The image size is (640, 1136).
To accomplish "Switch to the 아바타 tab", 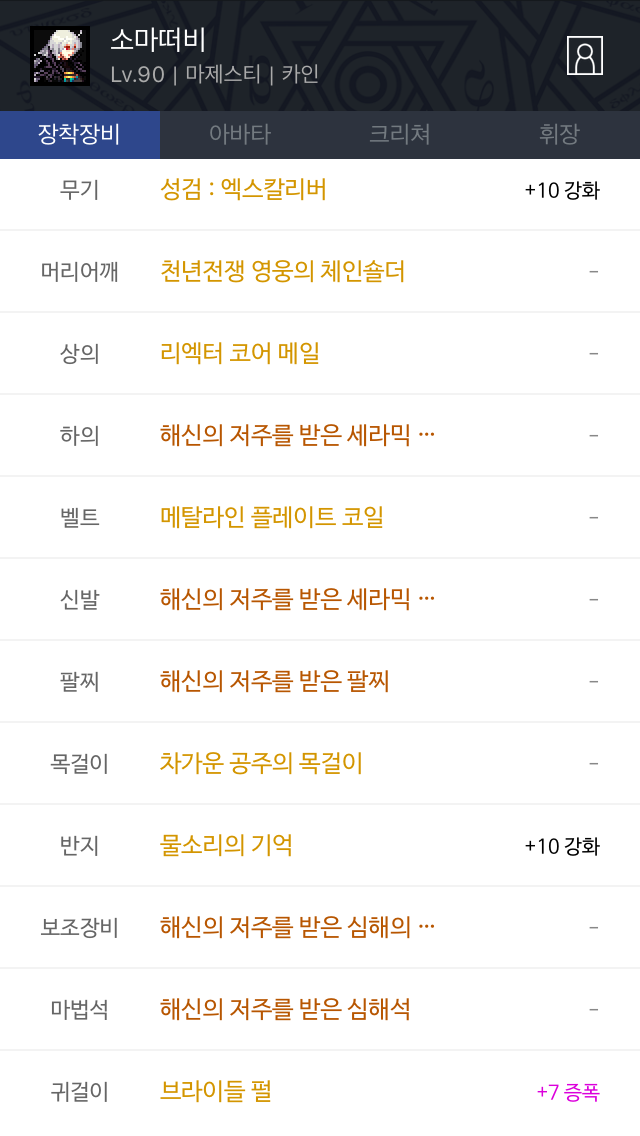I will [x=240, y=134].
